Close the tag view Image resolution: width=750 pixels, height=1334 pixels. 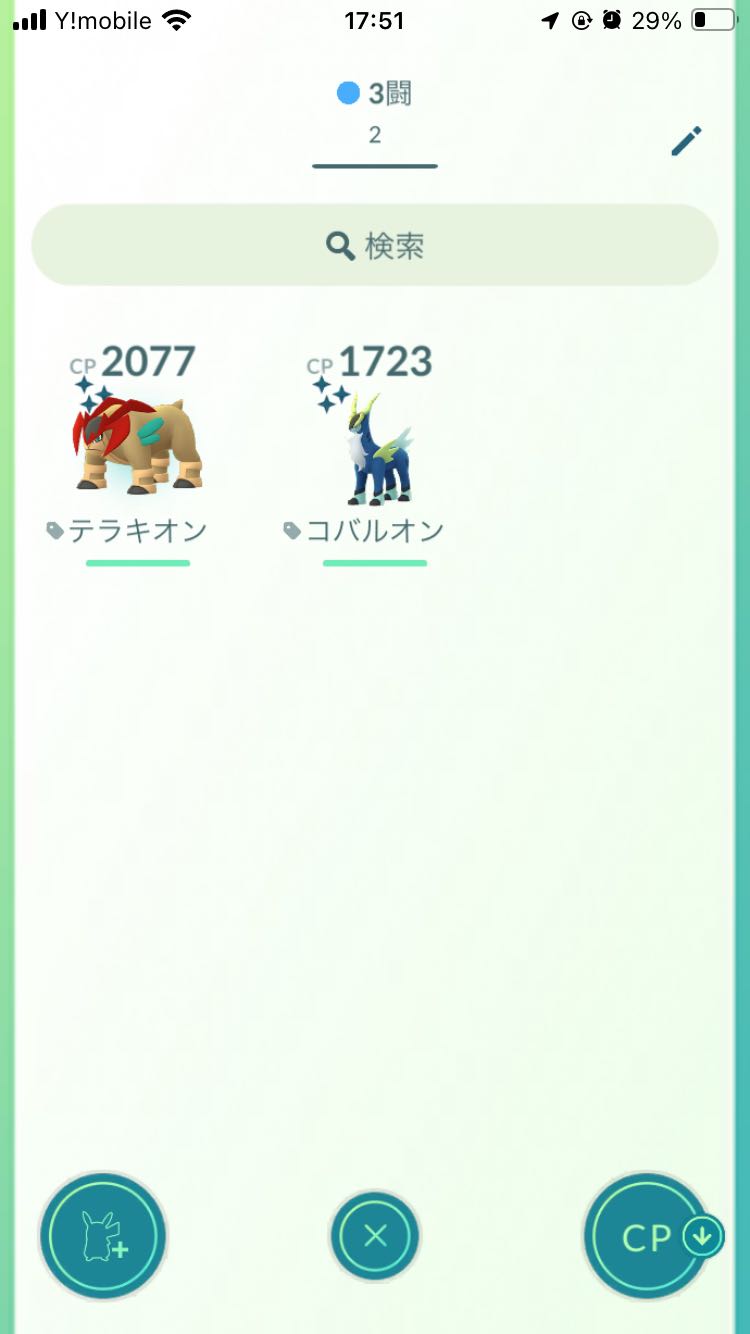pyautogui.click(x=375, y=1236)
